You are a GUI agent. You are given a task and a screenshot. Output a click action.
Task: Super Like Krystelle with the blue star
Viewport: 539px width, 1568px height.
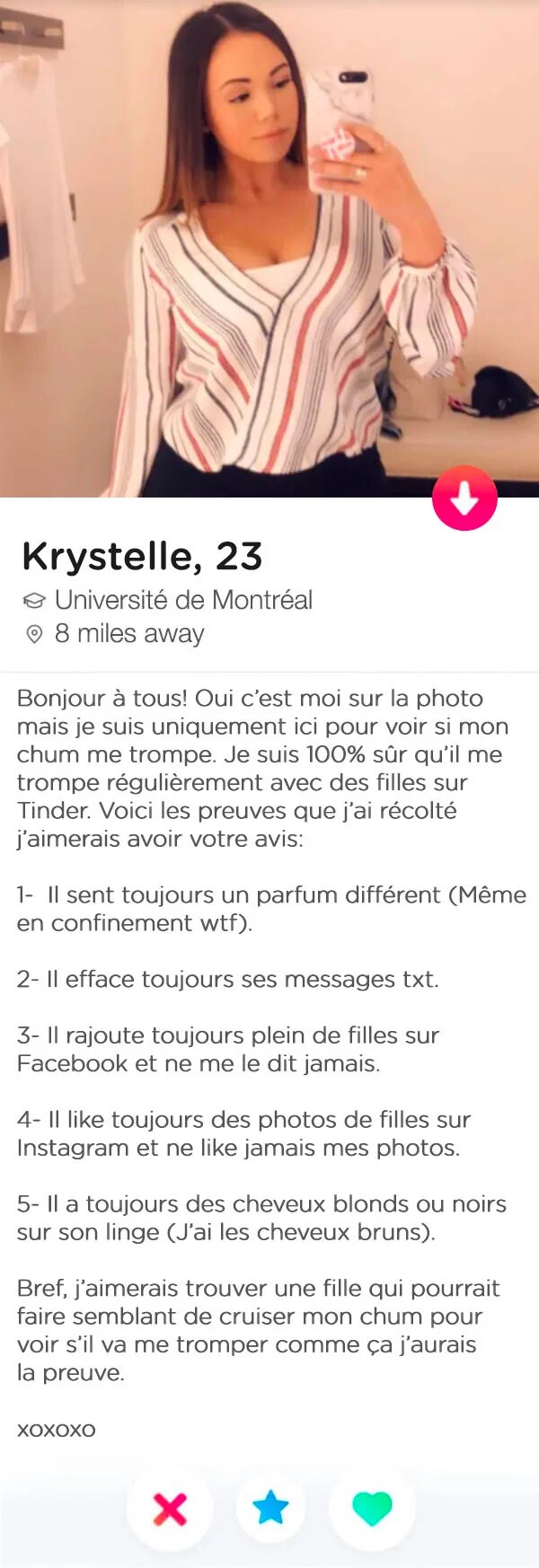point(270,1508)
